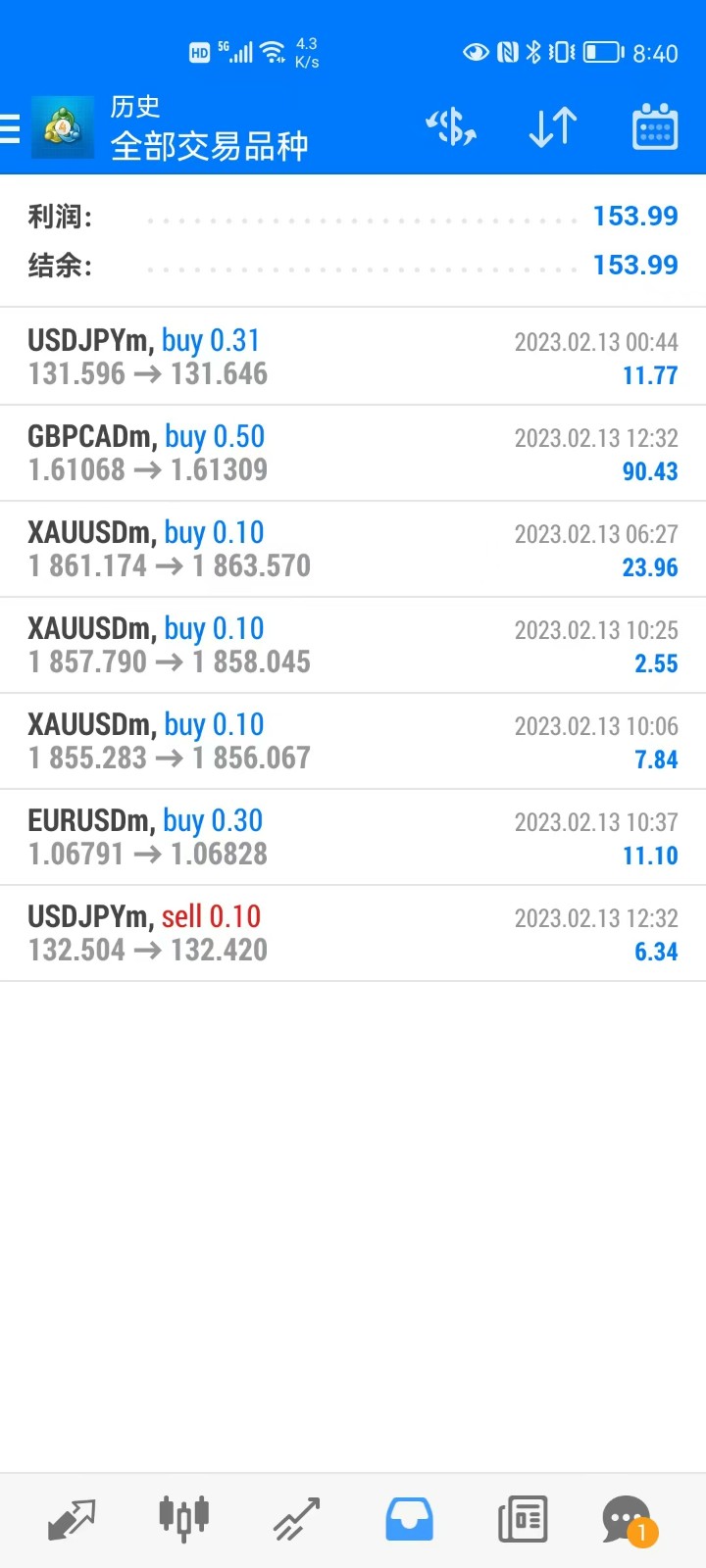Image resolution: width=706 pixels, height=1568 pixels.
Task: Switch to the Quotes tab
Action: tap(72, 1520)
